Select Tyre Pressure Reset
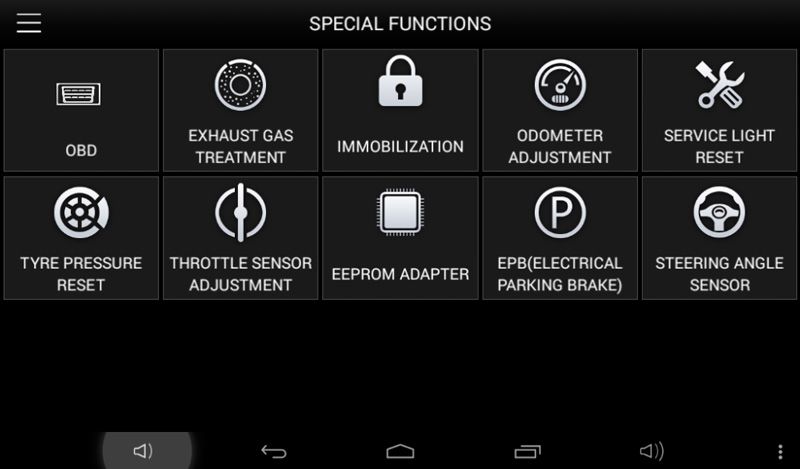The image size is (800, 469). pos(81,238)
